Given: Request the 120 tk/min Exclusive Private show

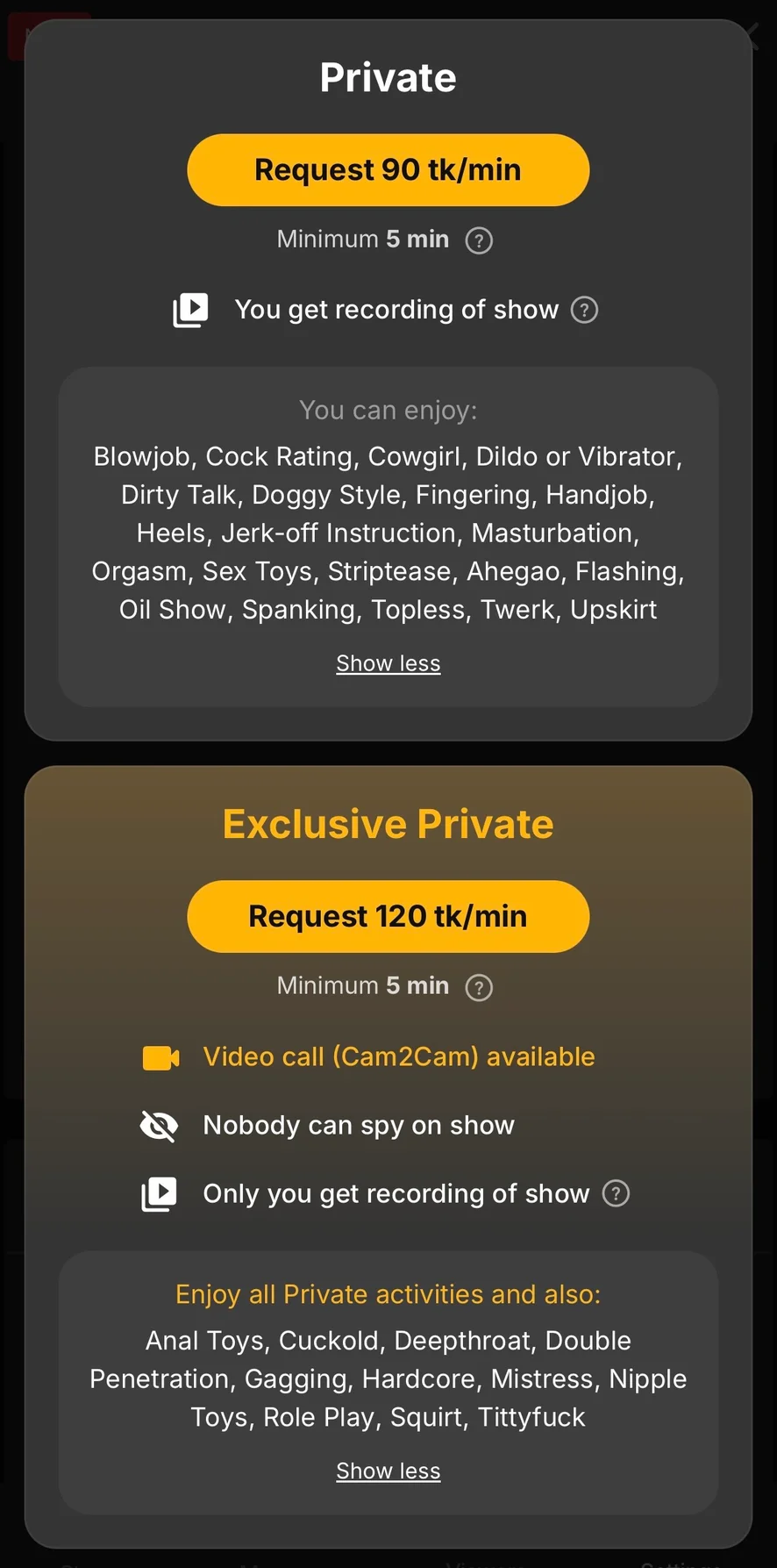Looking at the screenshot, I should click(388, 916).
